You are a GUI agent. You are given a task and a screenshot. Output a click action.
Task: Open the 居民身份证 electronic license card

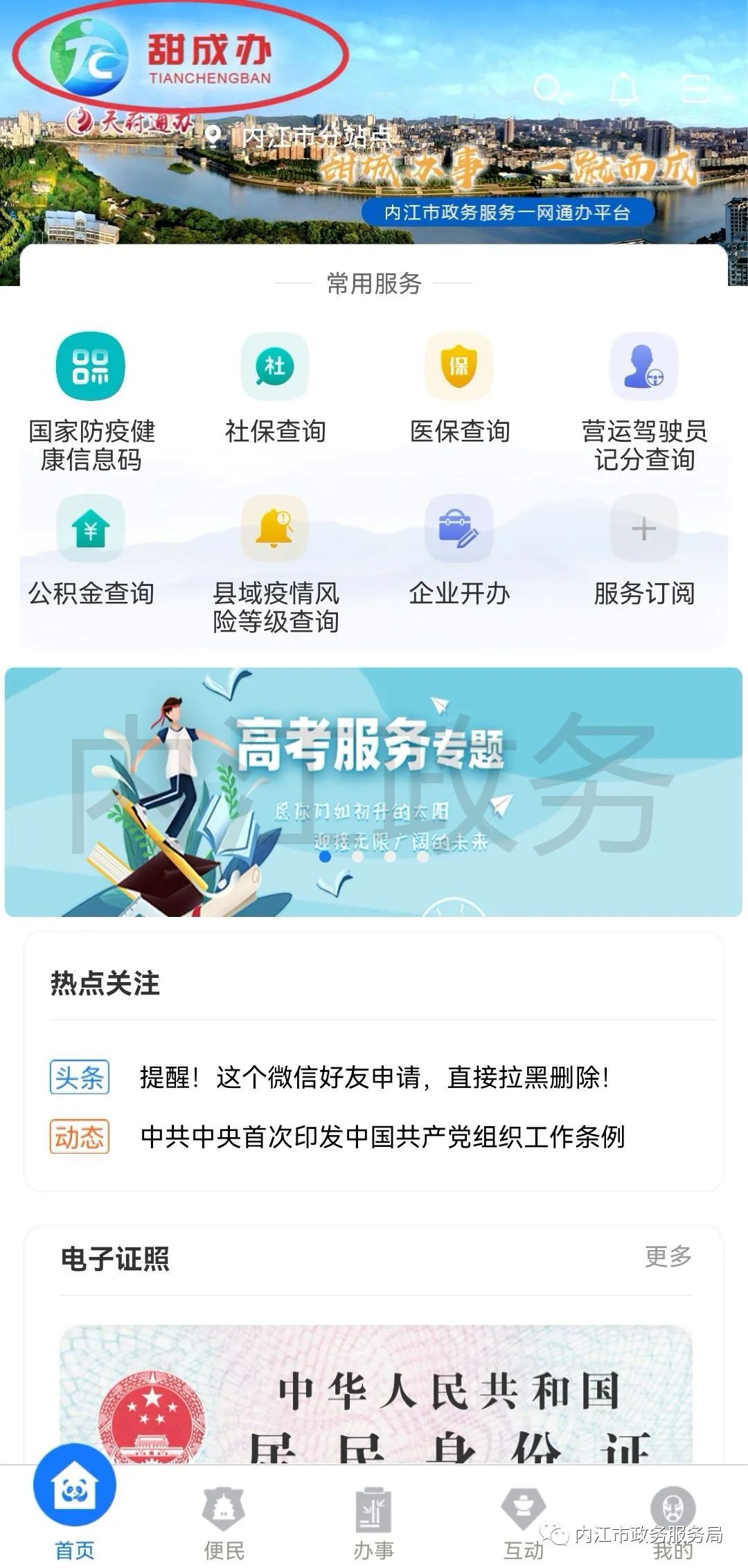(376, 1393)
